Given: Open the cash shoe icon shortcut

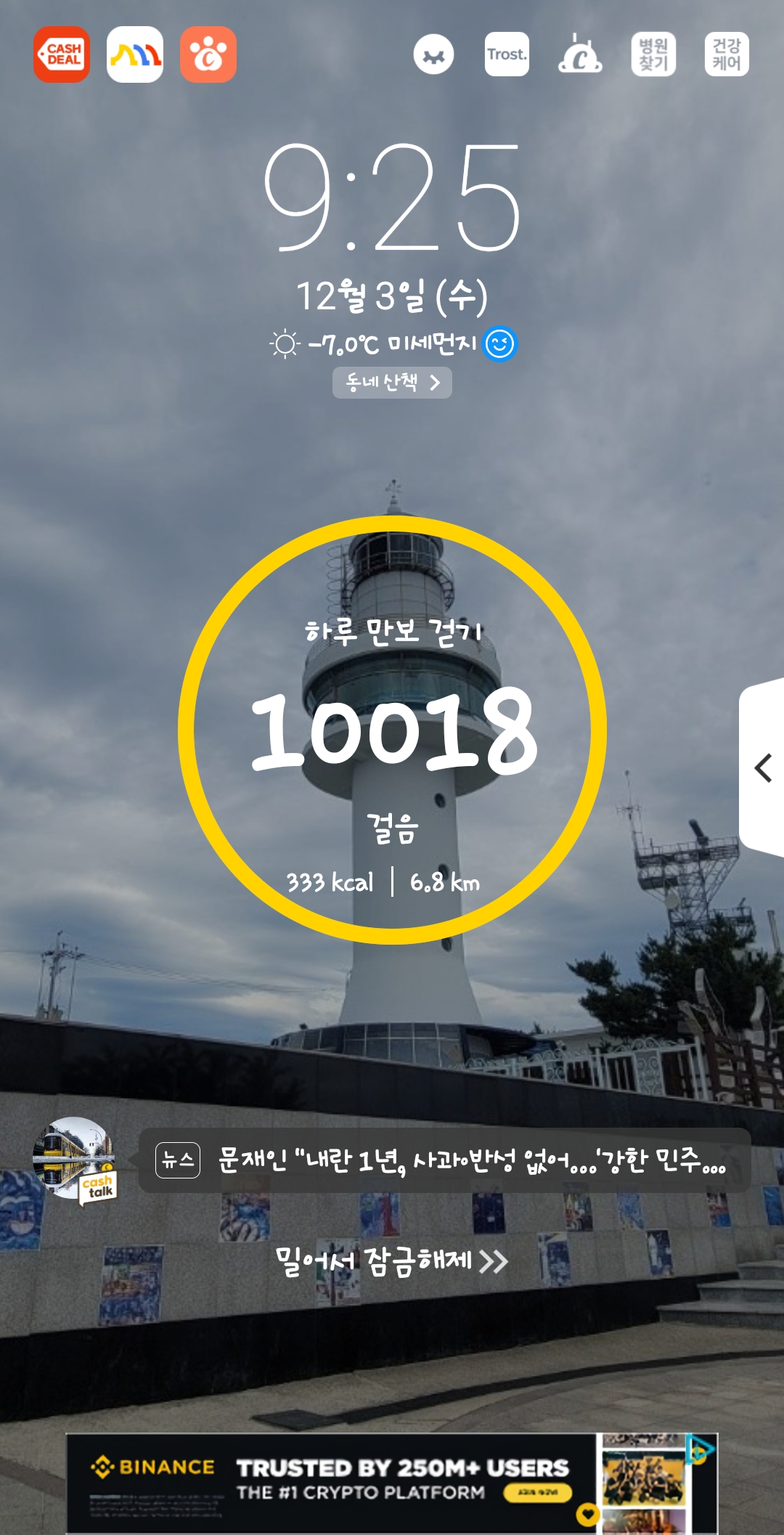Looking at the screenshot, I should pos(580,54).
